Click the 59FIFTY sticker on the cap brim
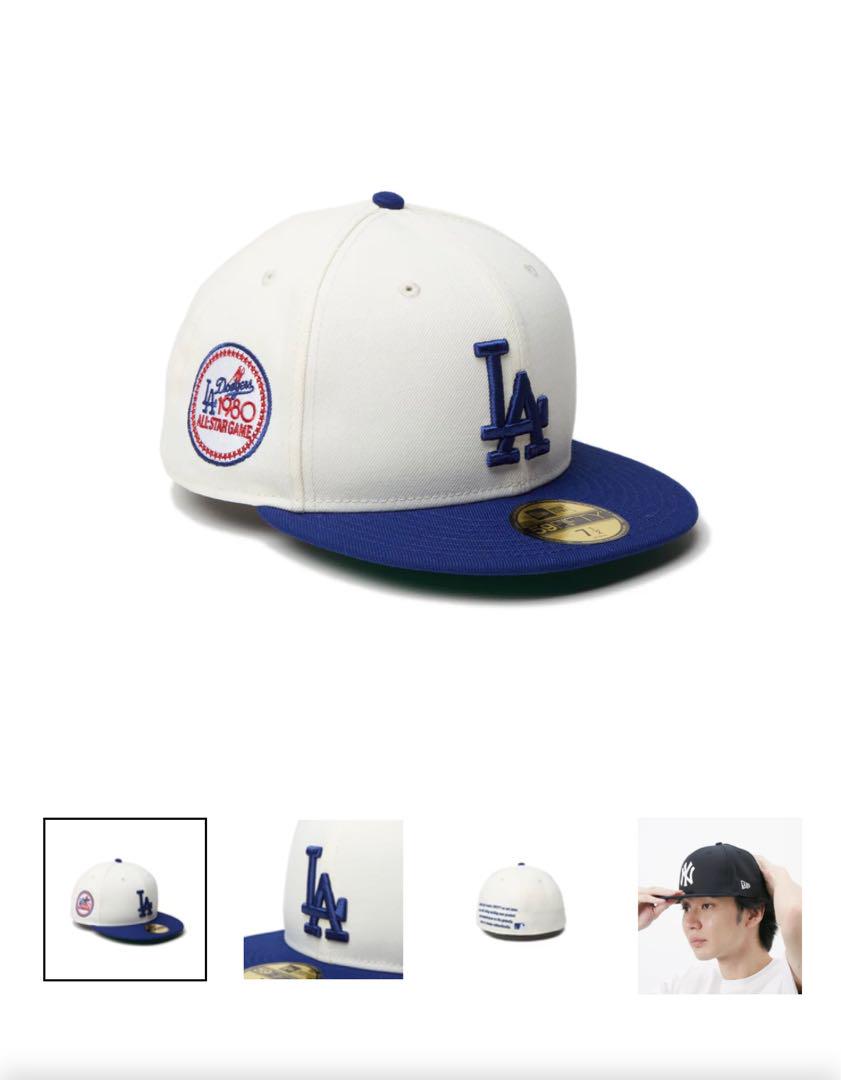This screenshot has height=1080, width=841. (565, 520)
